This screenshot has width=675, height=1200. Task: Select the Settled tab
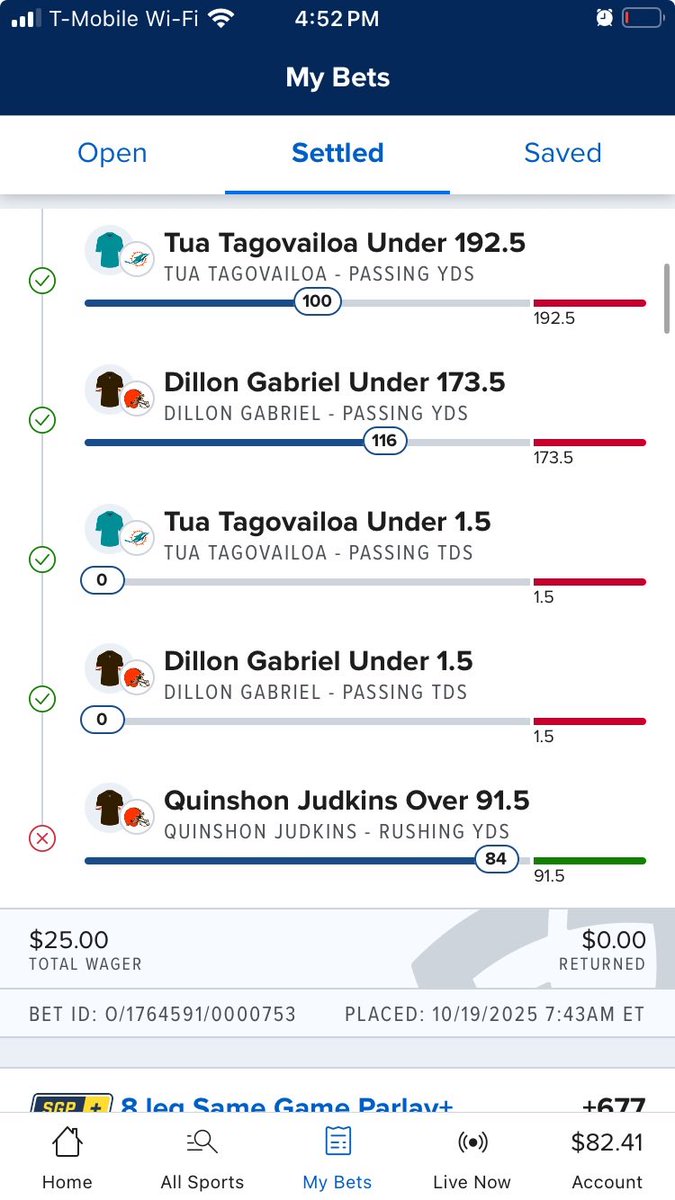point(337,153)
